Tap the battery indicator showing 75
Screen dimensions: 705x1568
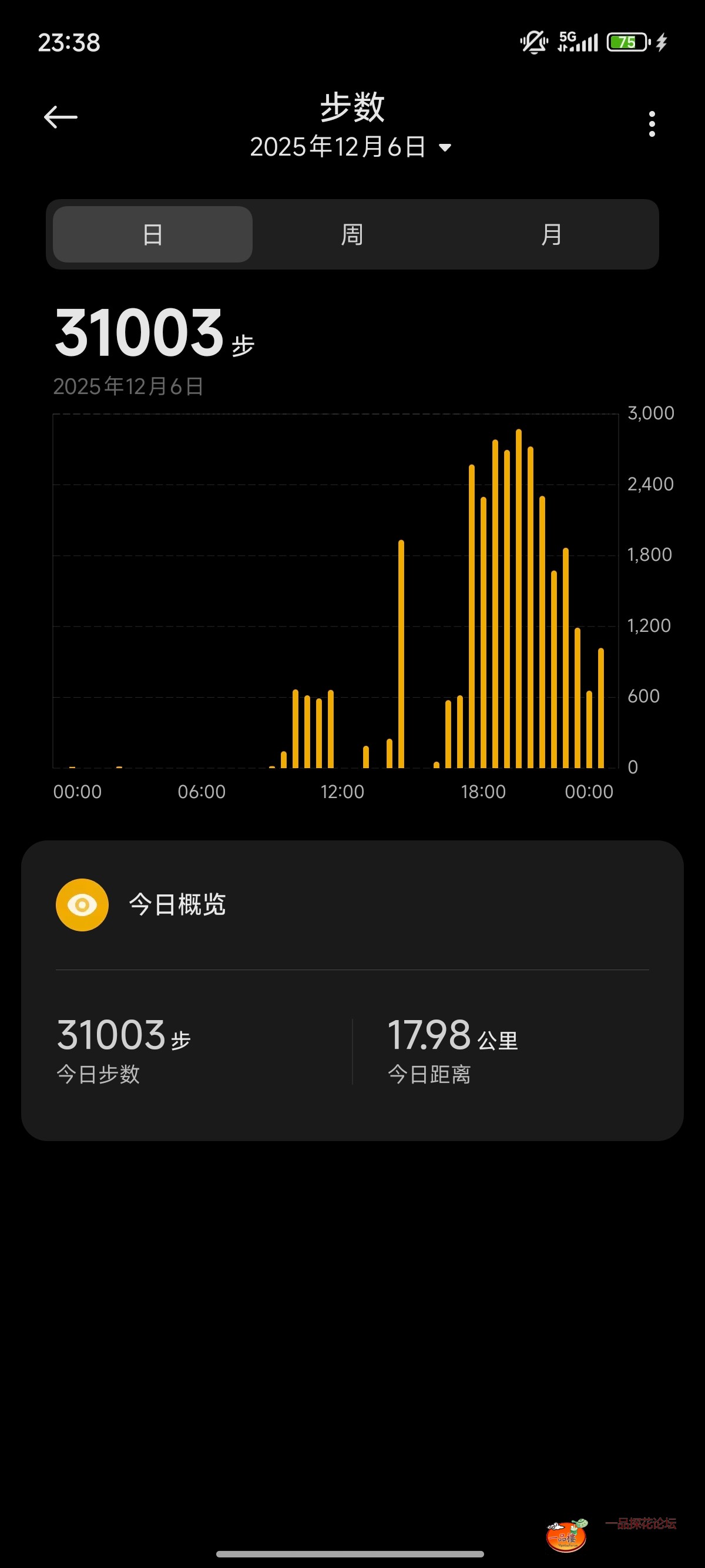pos(626,42)
